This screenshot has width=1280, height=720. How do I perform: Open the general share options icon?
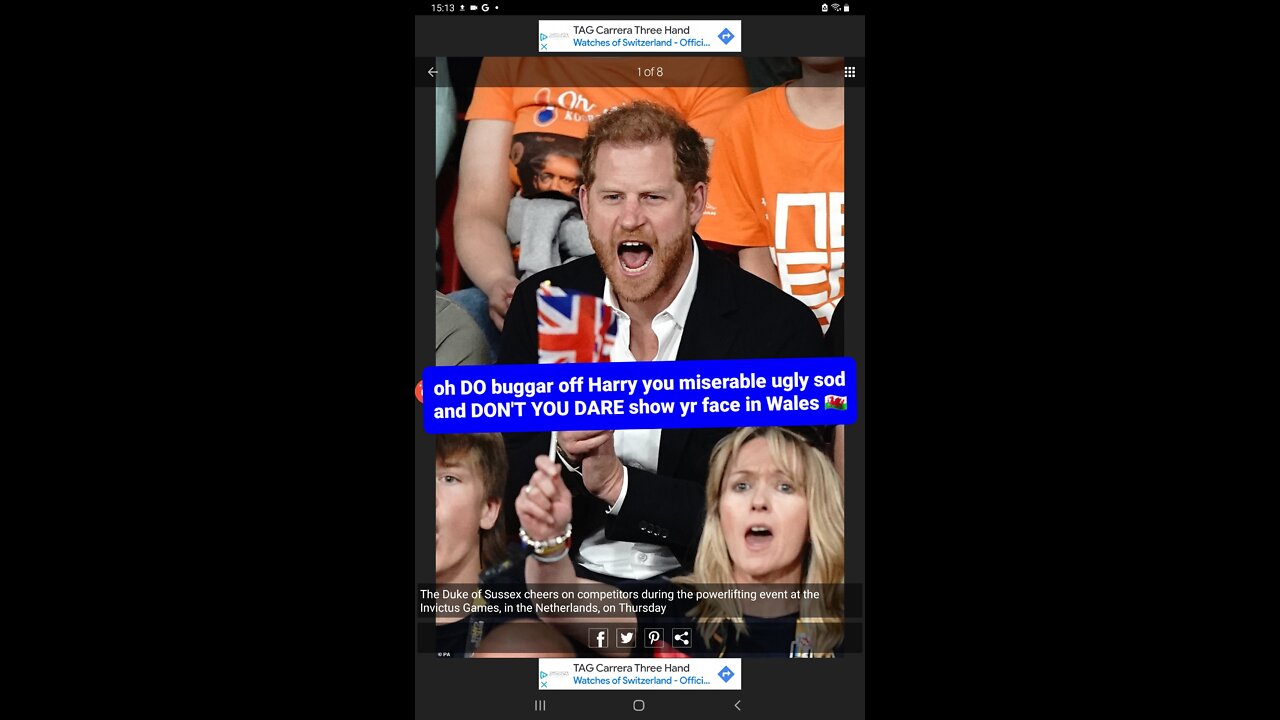[x=682, y=638]
